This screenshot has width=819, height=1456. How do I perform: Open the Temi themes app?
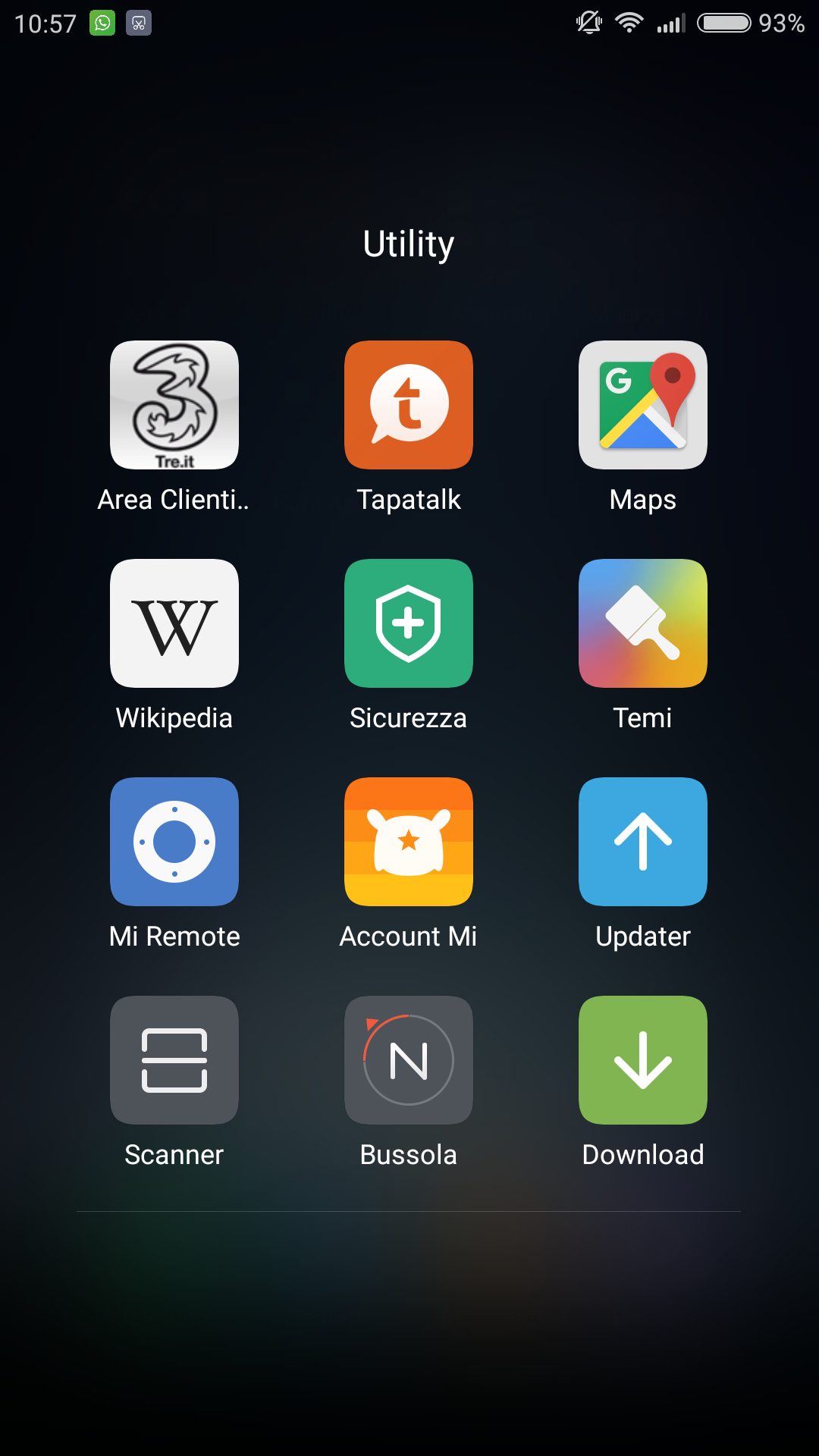coord(643,623)
